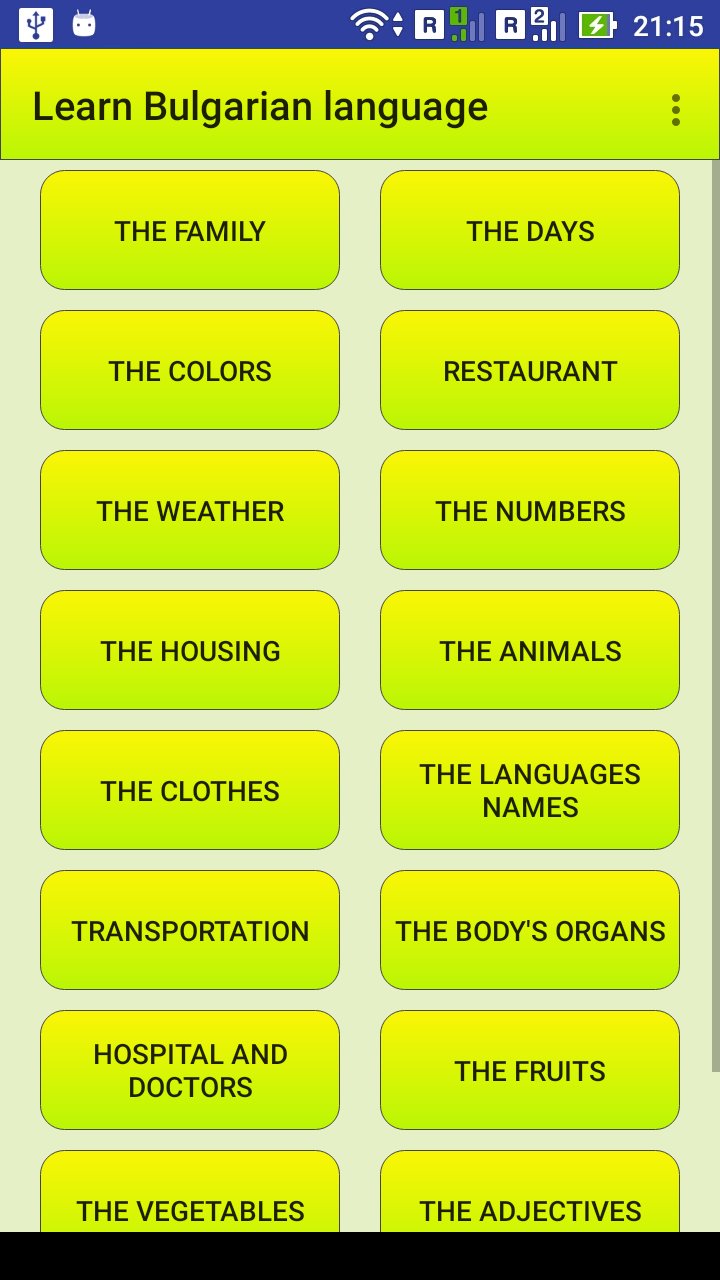Open the Transportation lesson
The image size is (720, 1280).
[190, 931]
